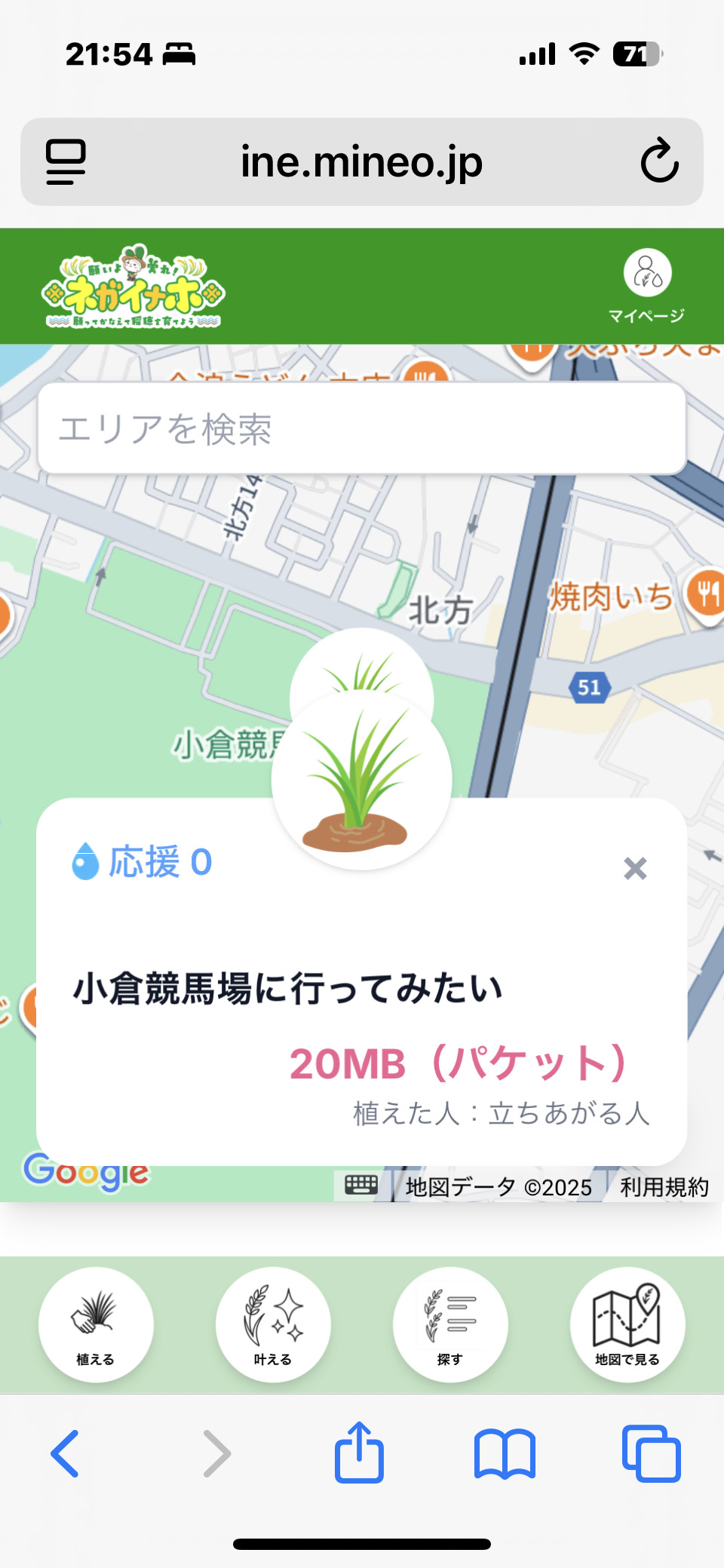The width and height of the screenshot is (724, 1568).
Task: Open the 利用規約 map terms link
Action: pyautogui.click(x=664, y=1187)
